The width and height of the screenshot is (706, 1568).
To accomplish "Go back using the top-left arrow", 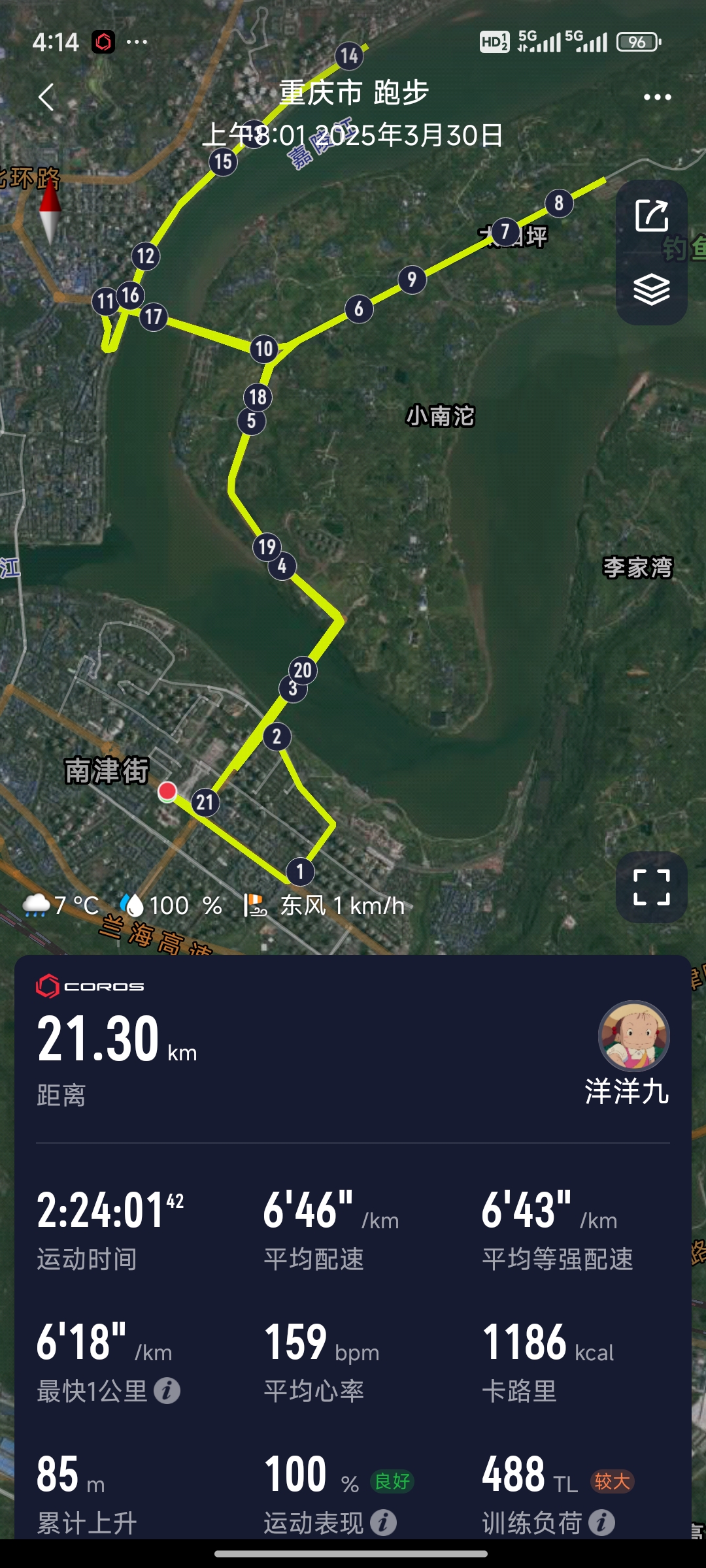I will 46,97.
